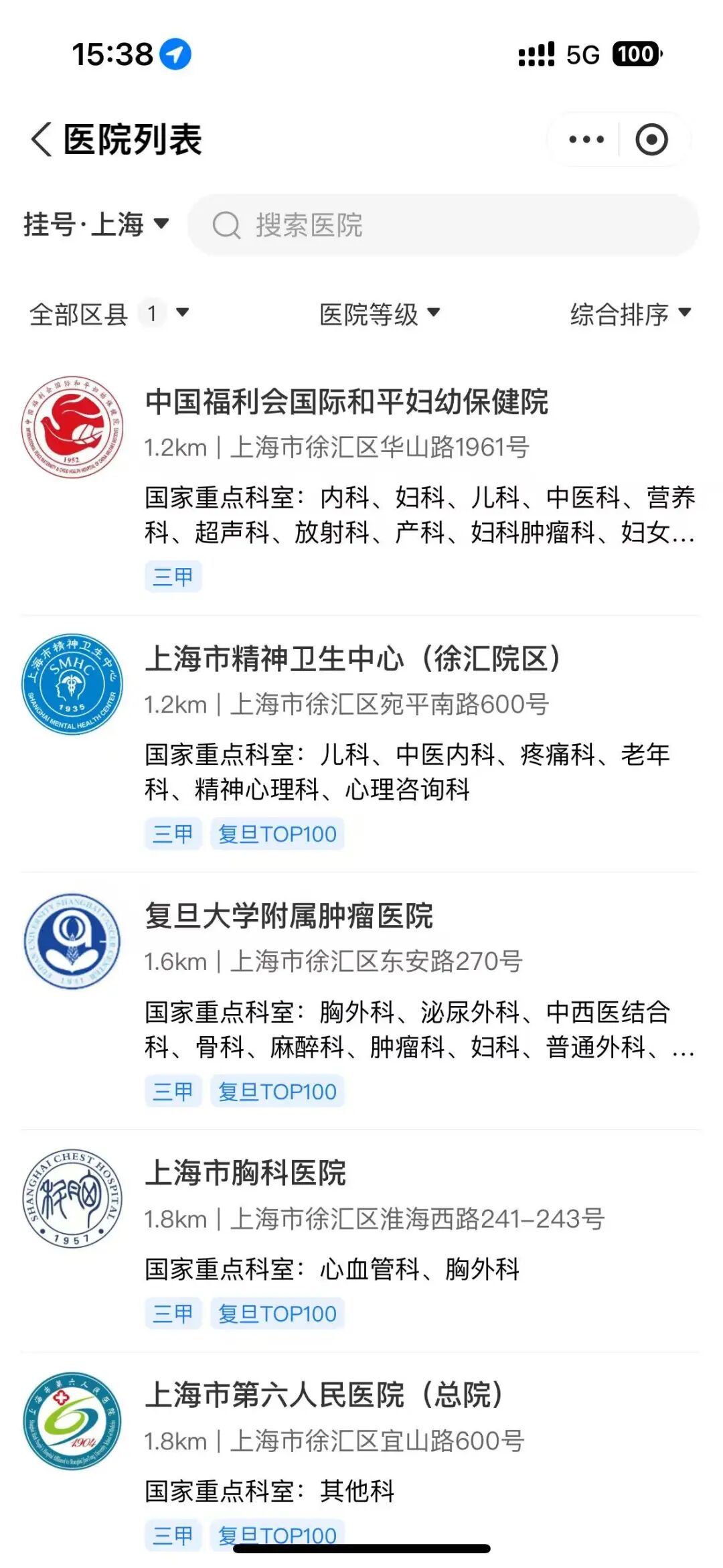
Task: Select 上海市精神卫生中心（徐汇院区）
Action: pos(353,660)
